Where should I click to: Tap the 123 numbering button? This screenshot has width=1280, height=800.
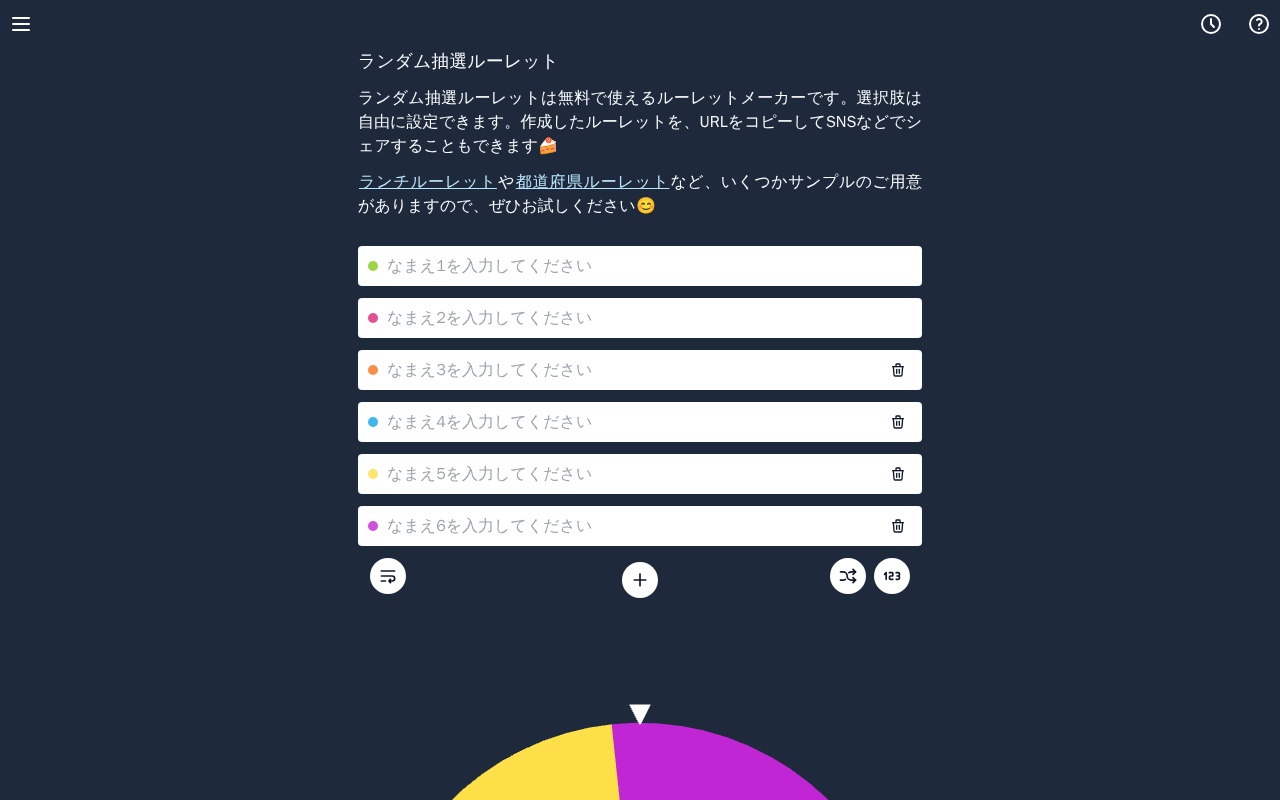click(x=892, y=576)
